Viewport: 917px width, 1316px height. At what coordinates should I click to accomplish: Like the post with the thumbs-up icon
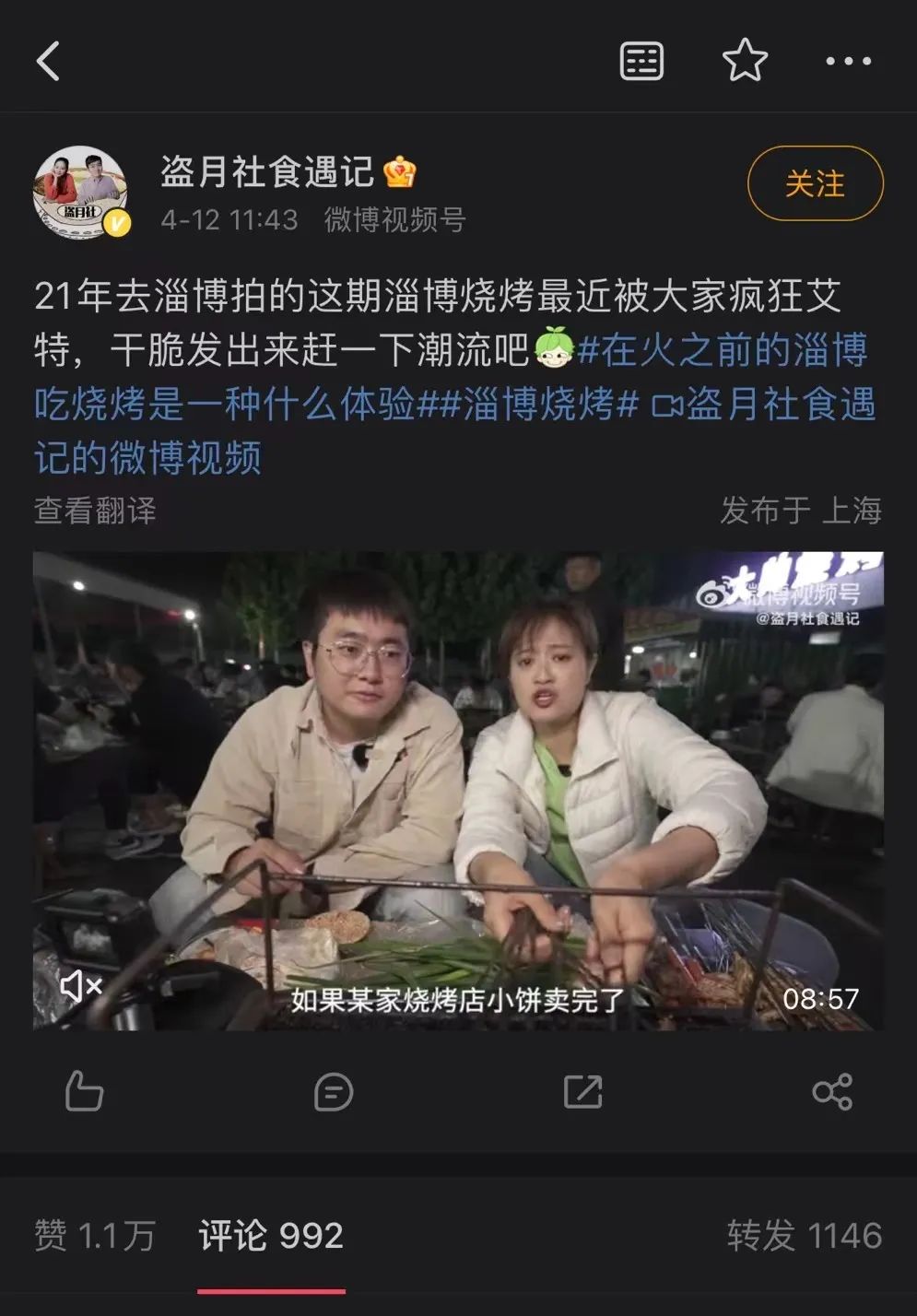[84, 1092]
